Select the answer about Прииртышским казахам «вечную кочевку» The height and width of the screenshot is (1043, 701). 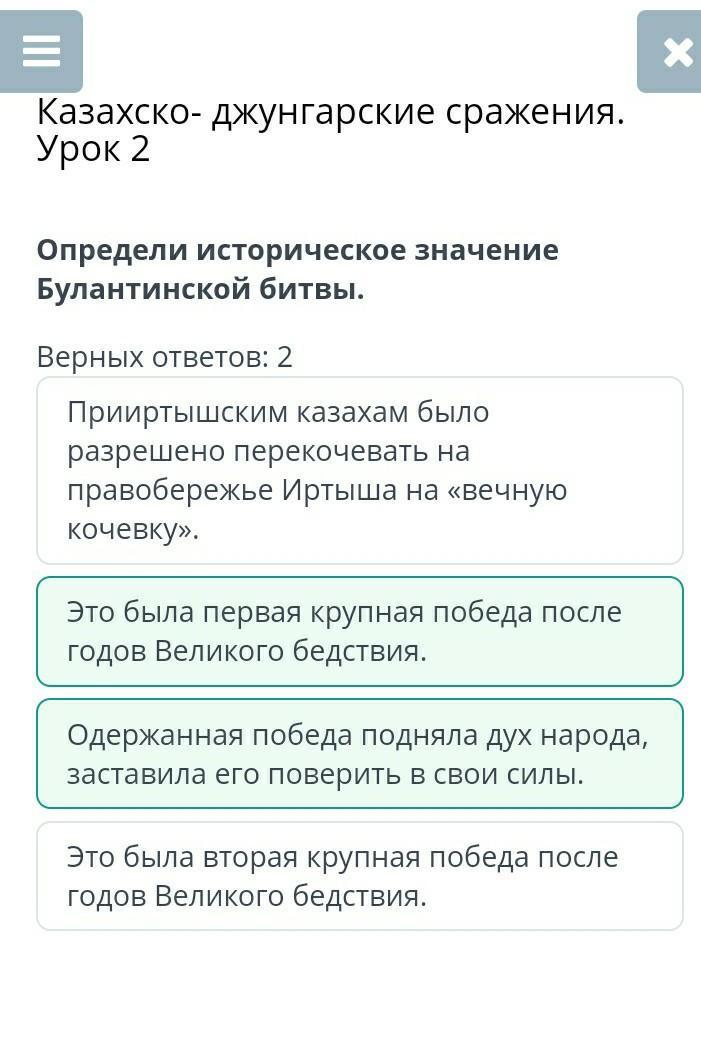tap(359, 470)
